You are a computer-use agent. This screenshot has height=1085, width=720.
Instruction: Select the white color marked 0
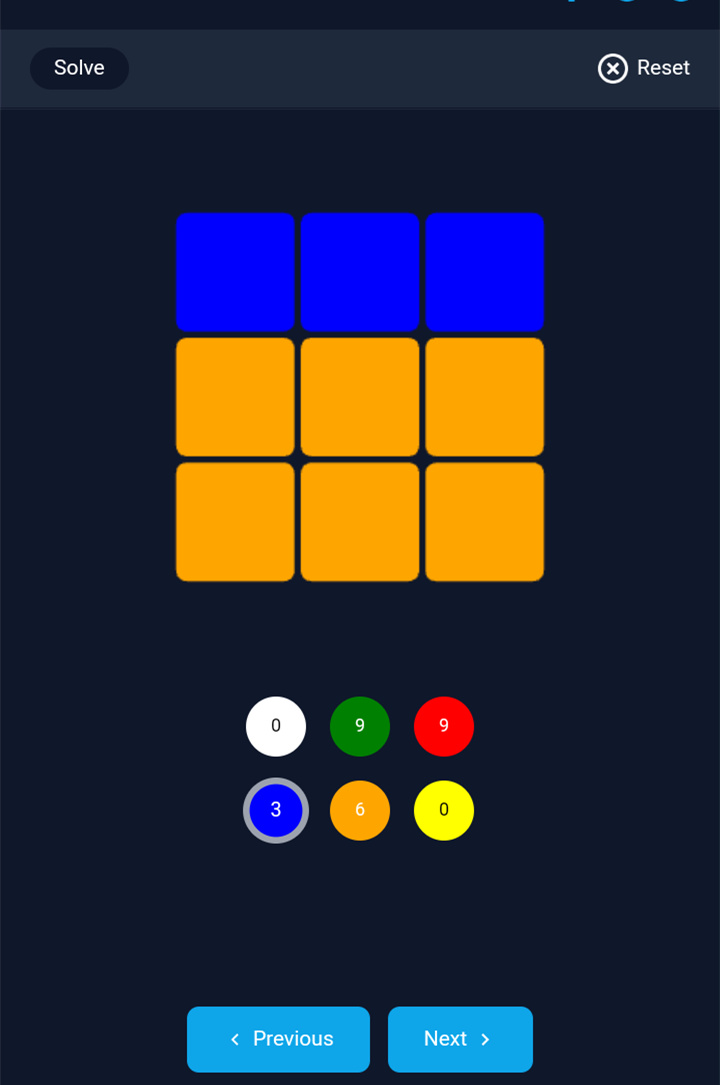pyautogui.click(x=276, y=726)
